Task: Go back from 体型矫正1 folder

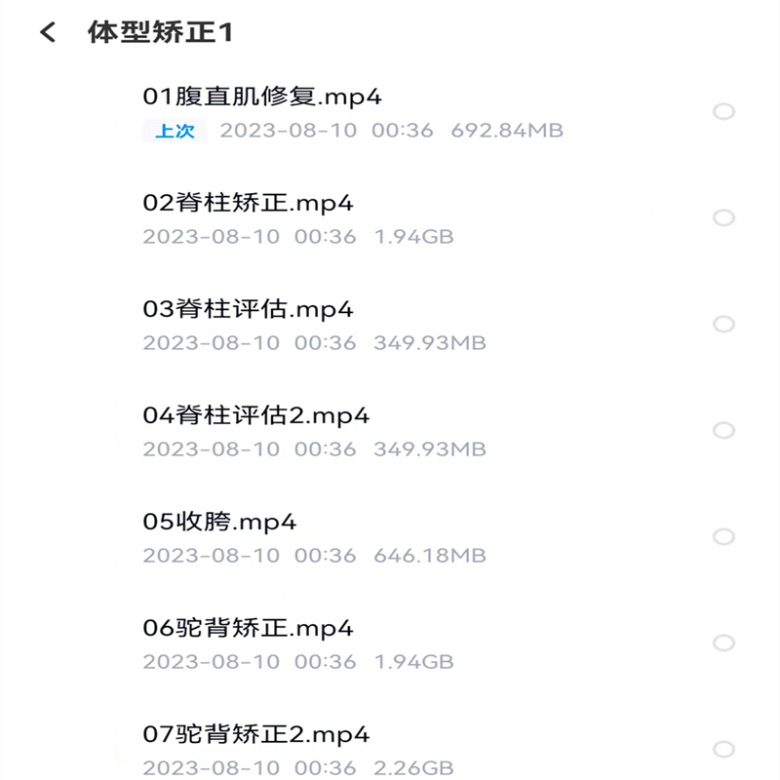Action: 47,33
